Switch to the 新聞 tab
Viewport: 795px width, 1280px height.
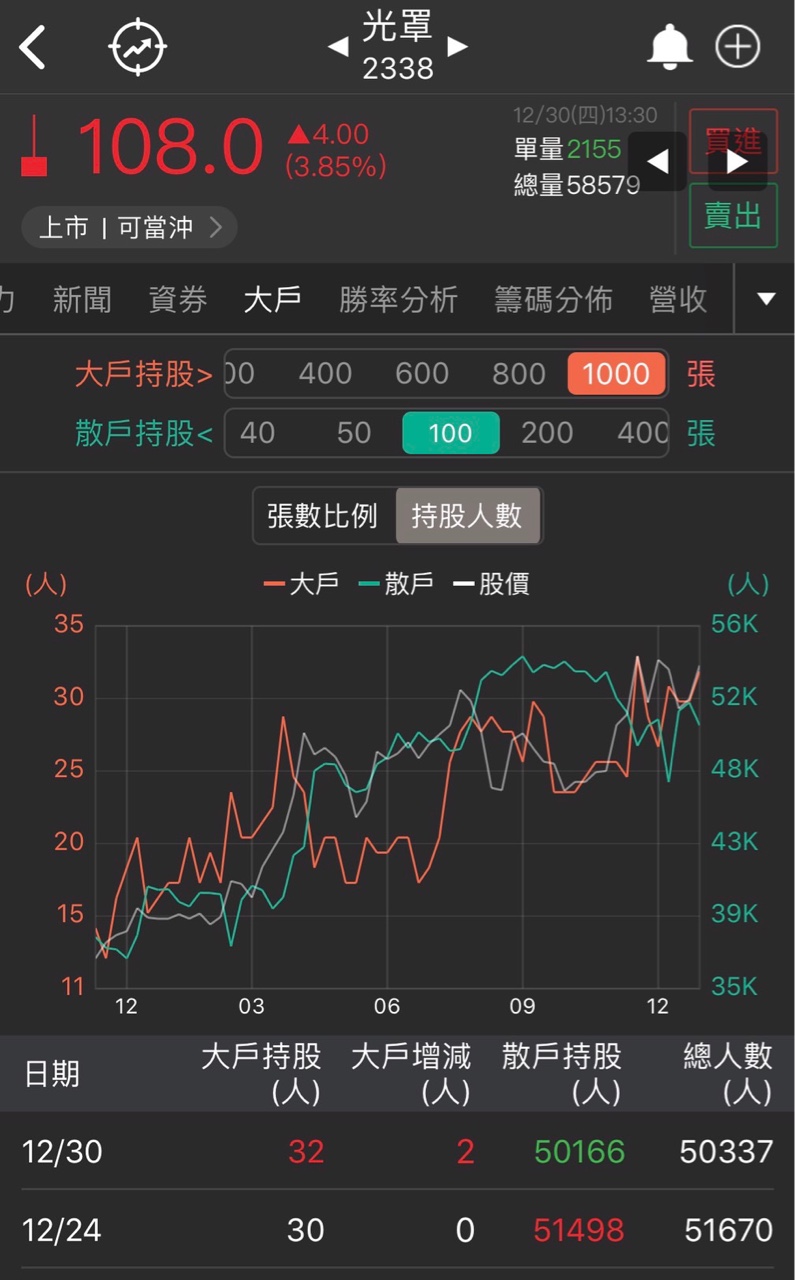(82, 299)
